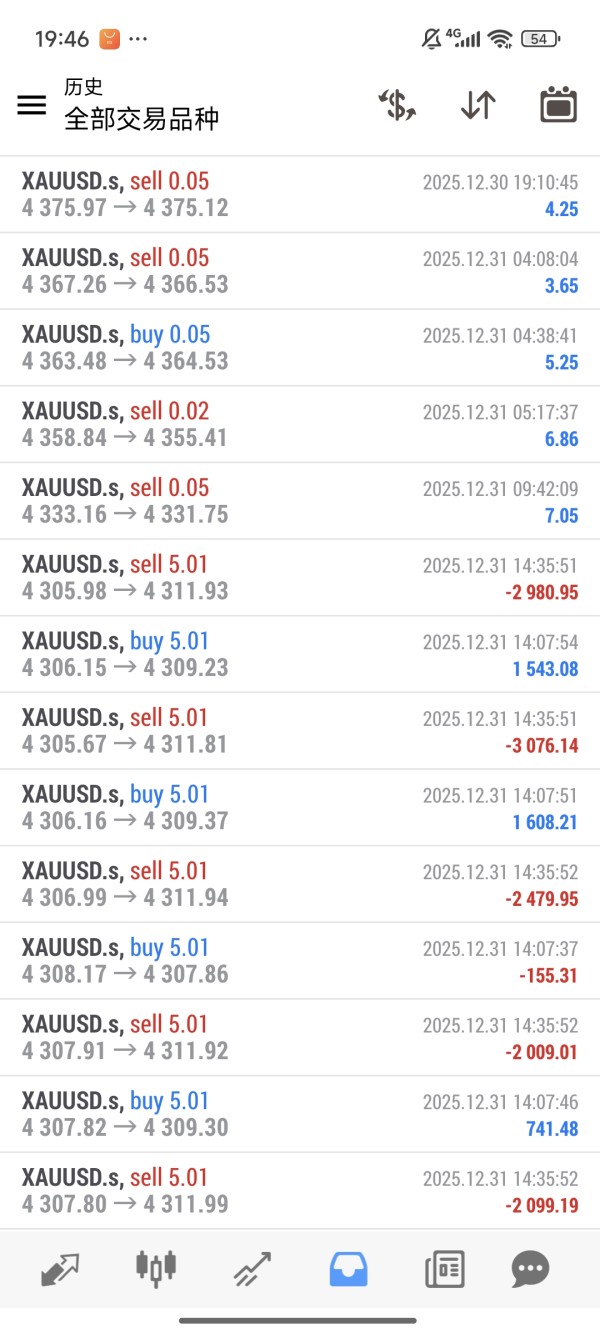
Task: Open the symbol filter dollar icon
Action: point(397,105)
